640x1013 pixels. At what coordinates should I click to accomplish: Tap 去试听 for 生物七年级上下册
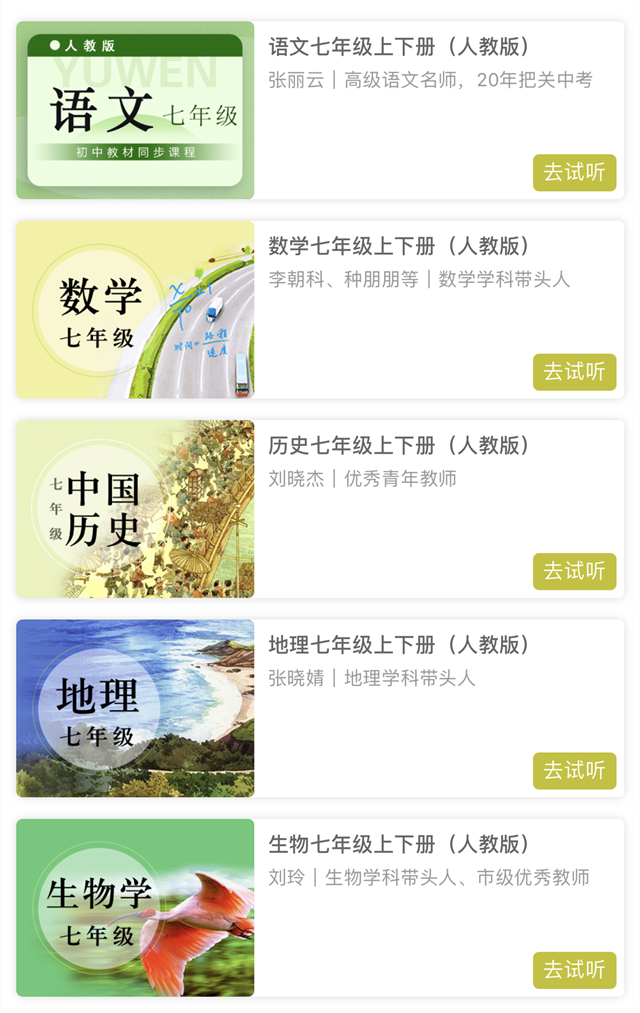click(x=574, y=970)
